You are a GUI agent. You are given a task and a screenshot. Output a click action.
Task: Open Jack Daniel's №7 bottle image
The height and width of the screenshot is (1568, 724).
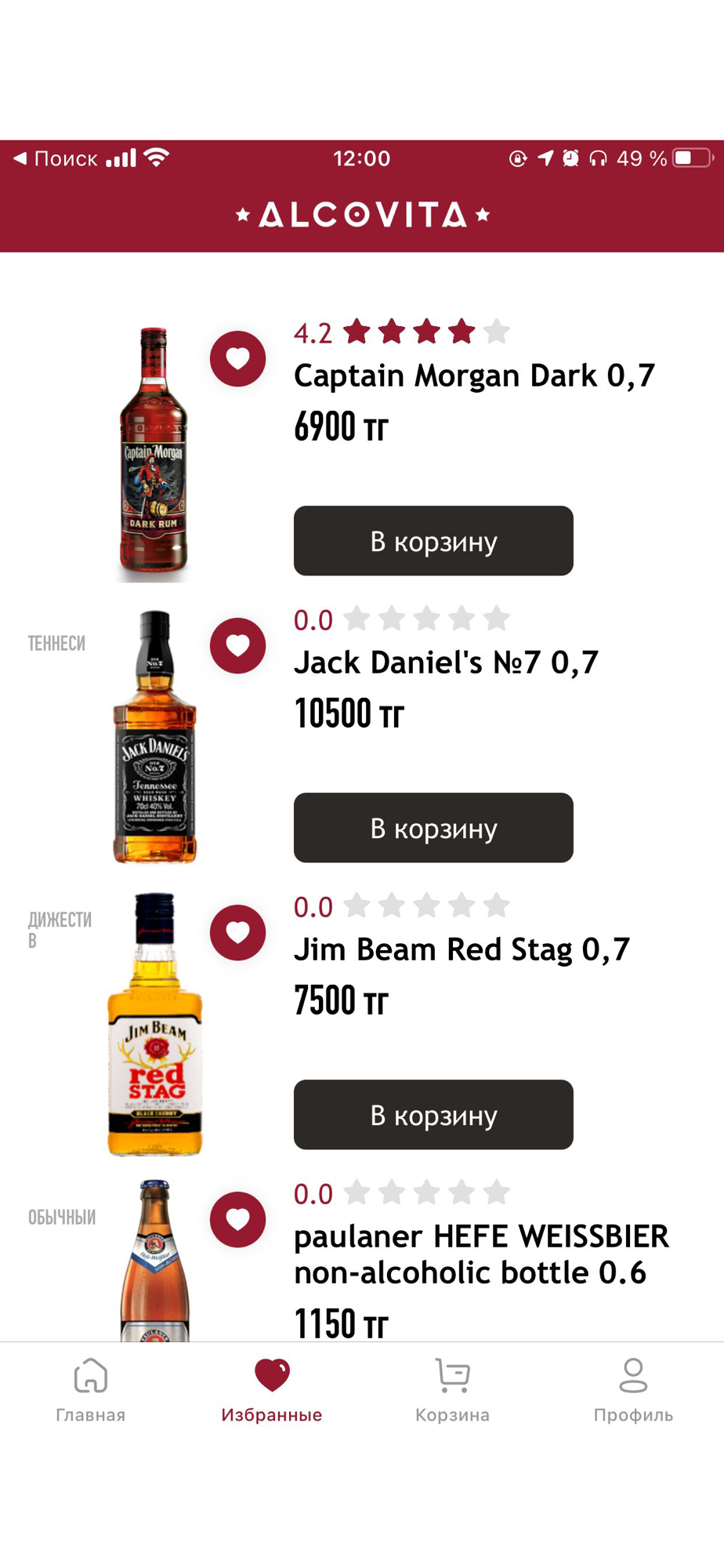(154, 739)
